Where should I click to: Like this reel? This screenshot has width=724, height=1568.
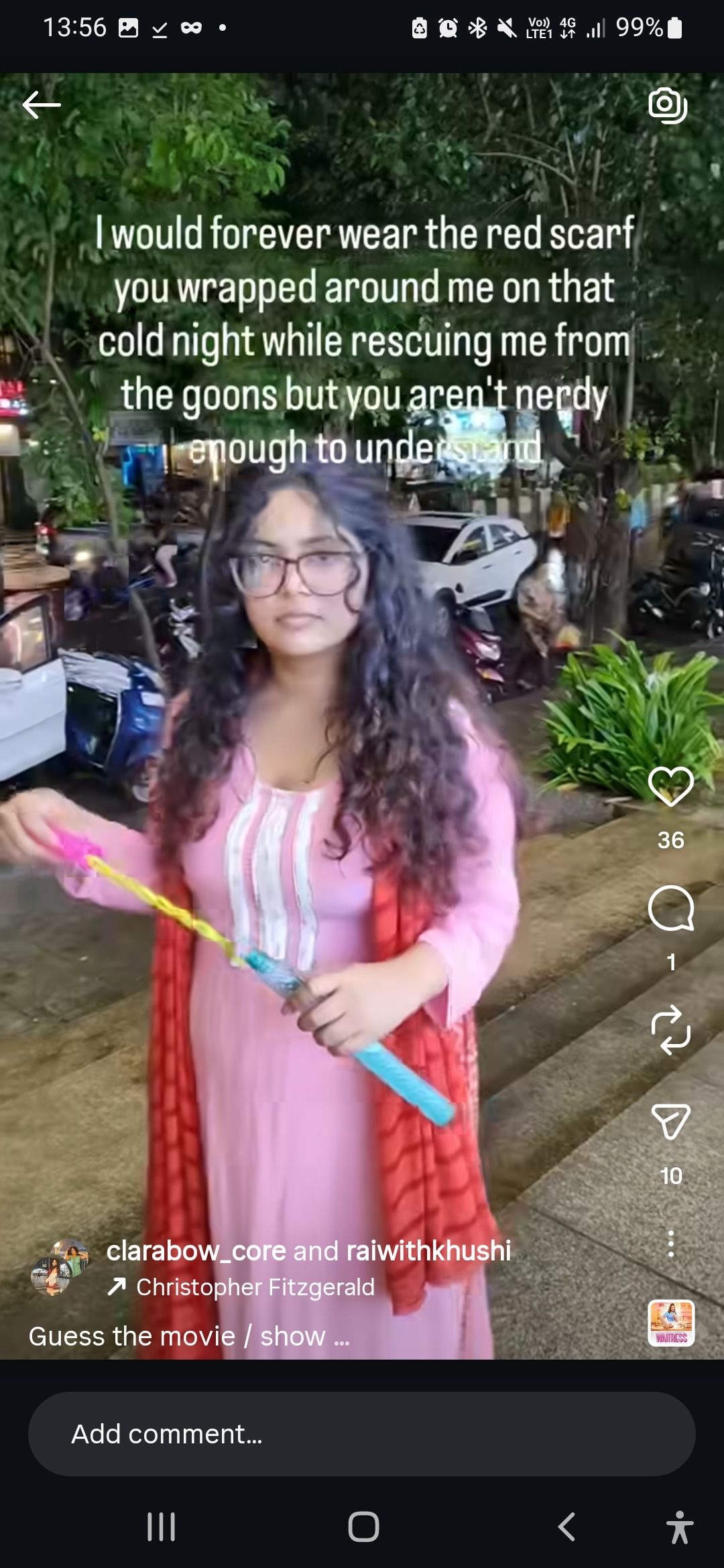670,787
